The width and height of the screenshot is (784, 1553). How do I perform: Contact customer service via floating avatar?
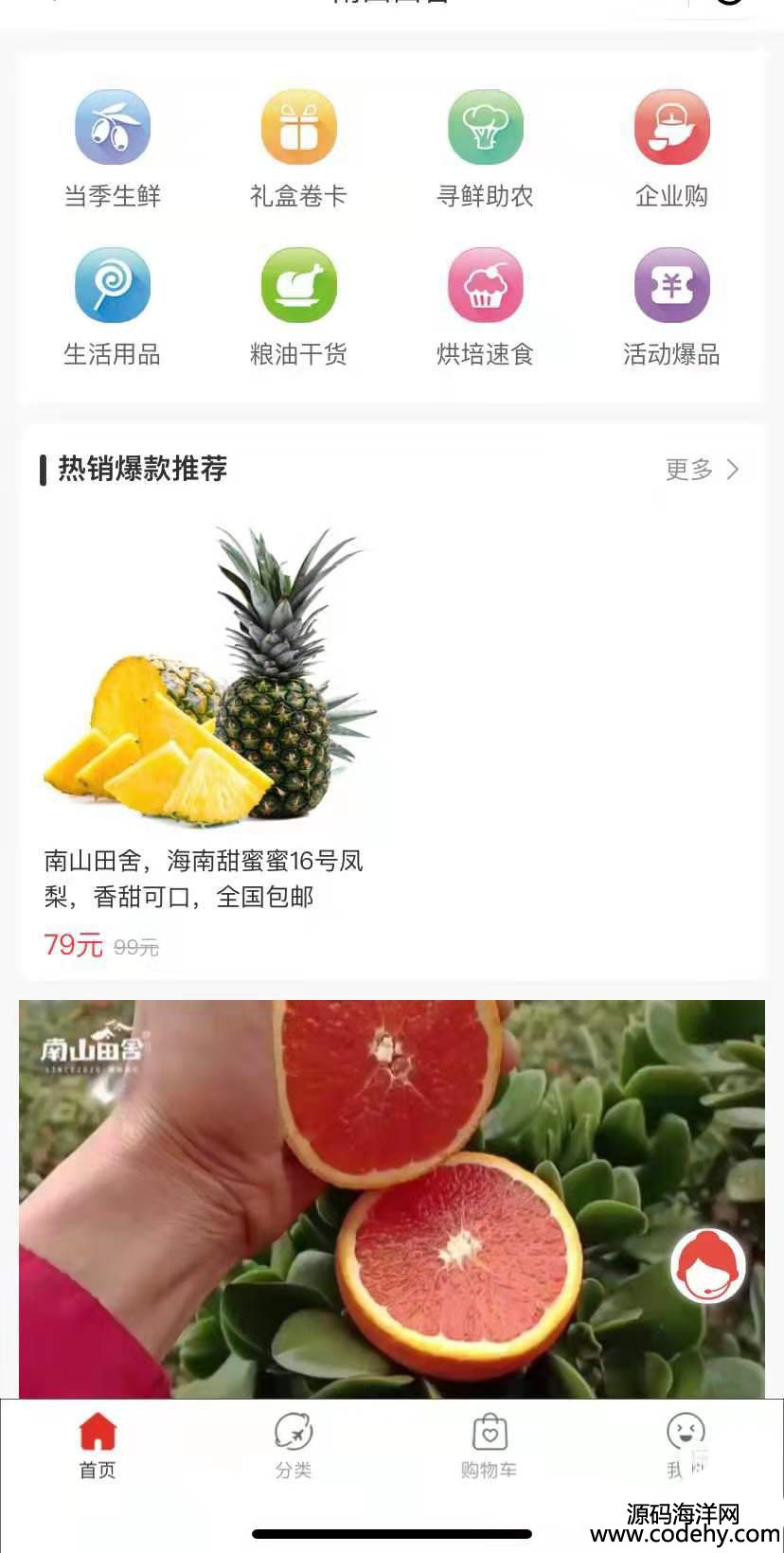[x=708, y=1265]
